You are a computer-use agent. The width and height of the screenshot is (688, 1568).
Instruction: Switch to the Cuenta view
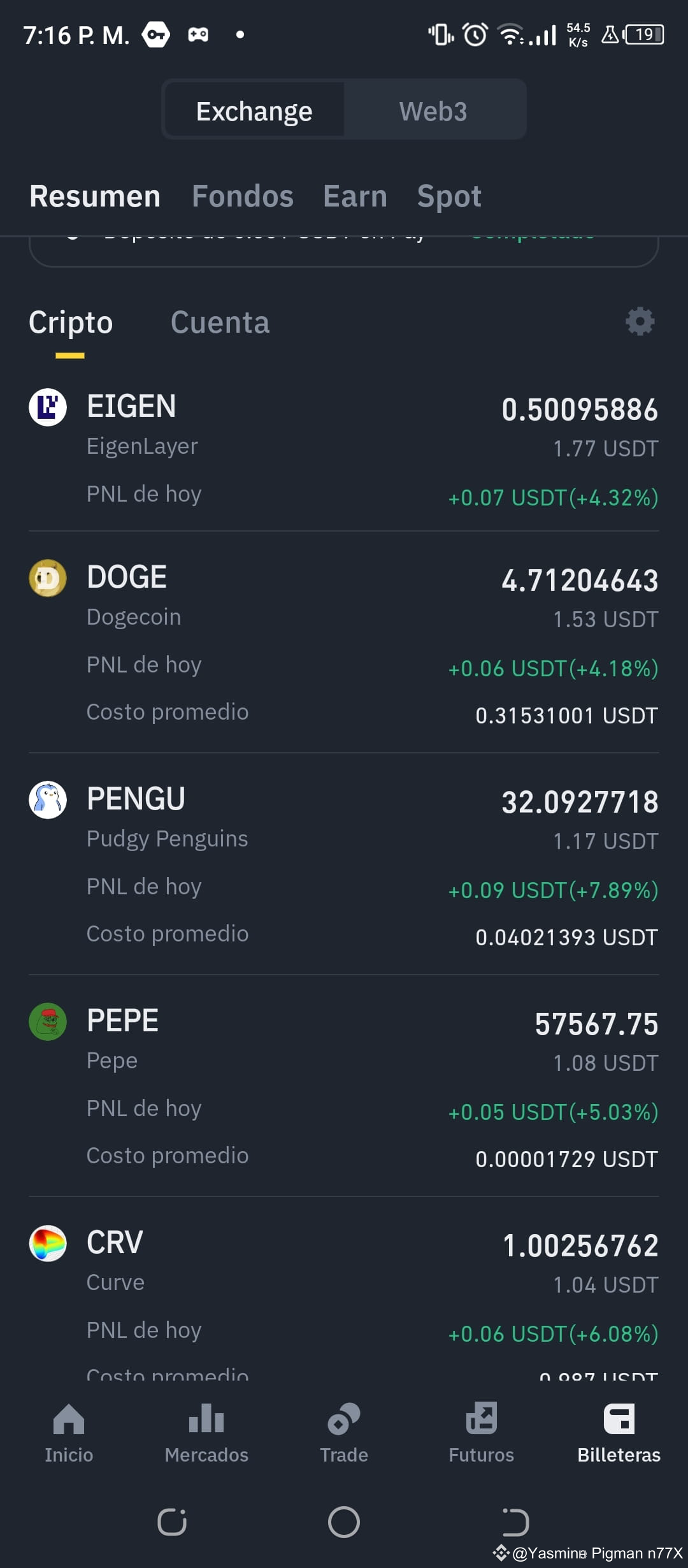[220, 323]
